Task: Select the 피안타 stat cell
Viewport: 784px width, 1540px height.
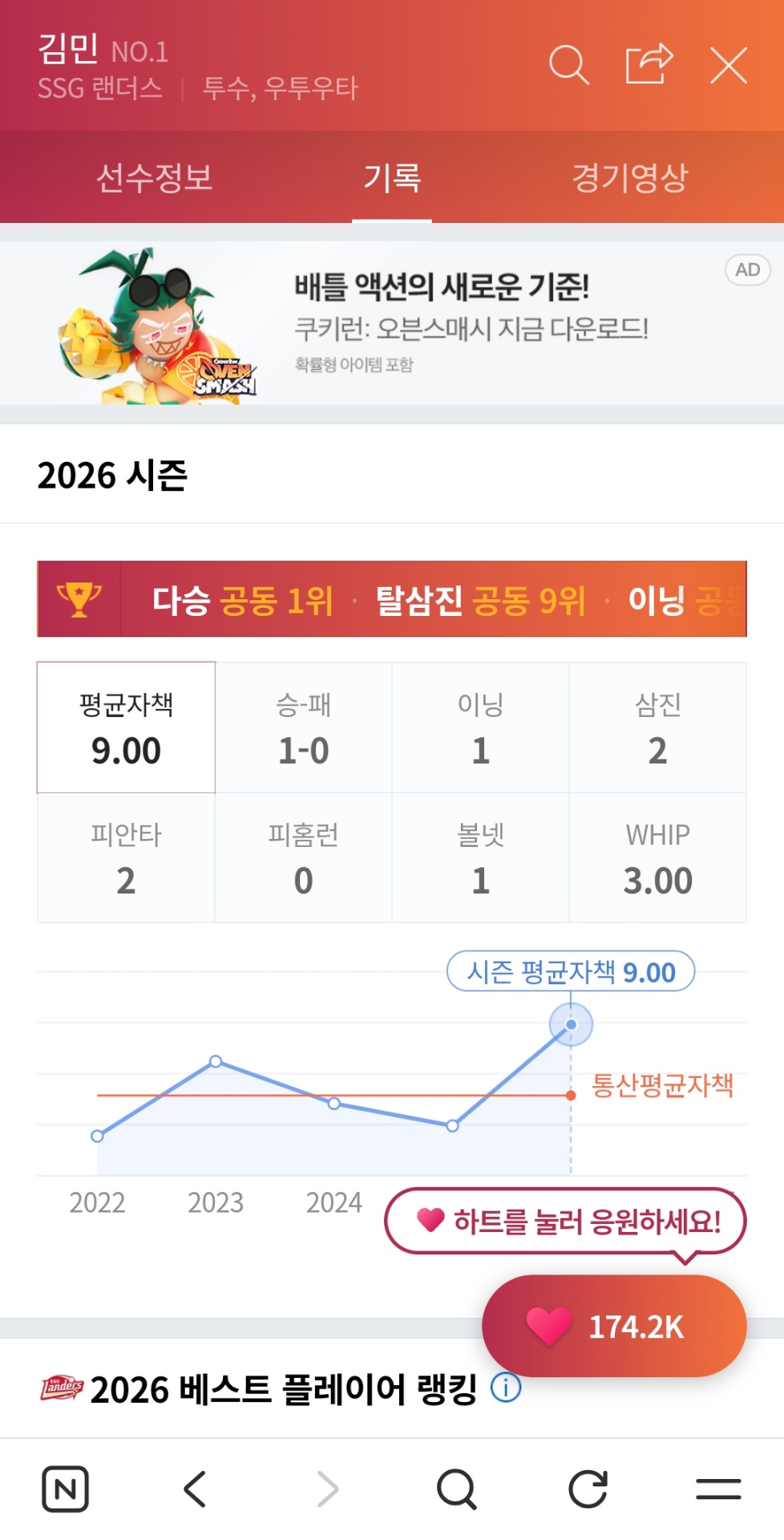Action: point(126,857)
